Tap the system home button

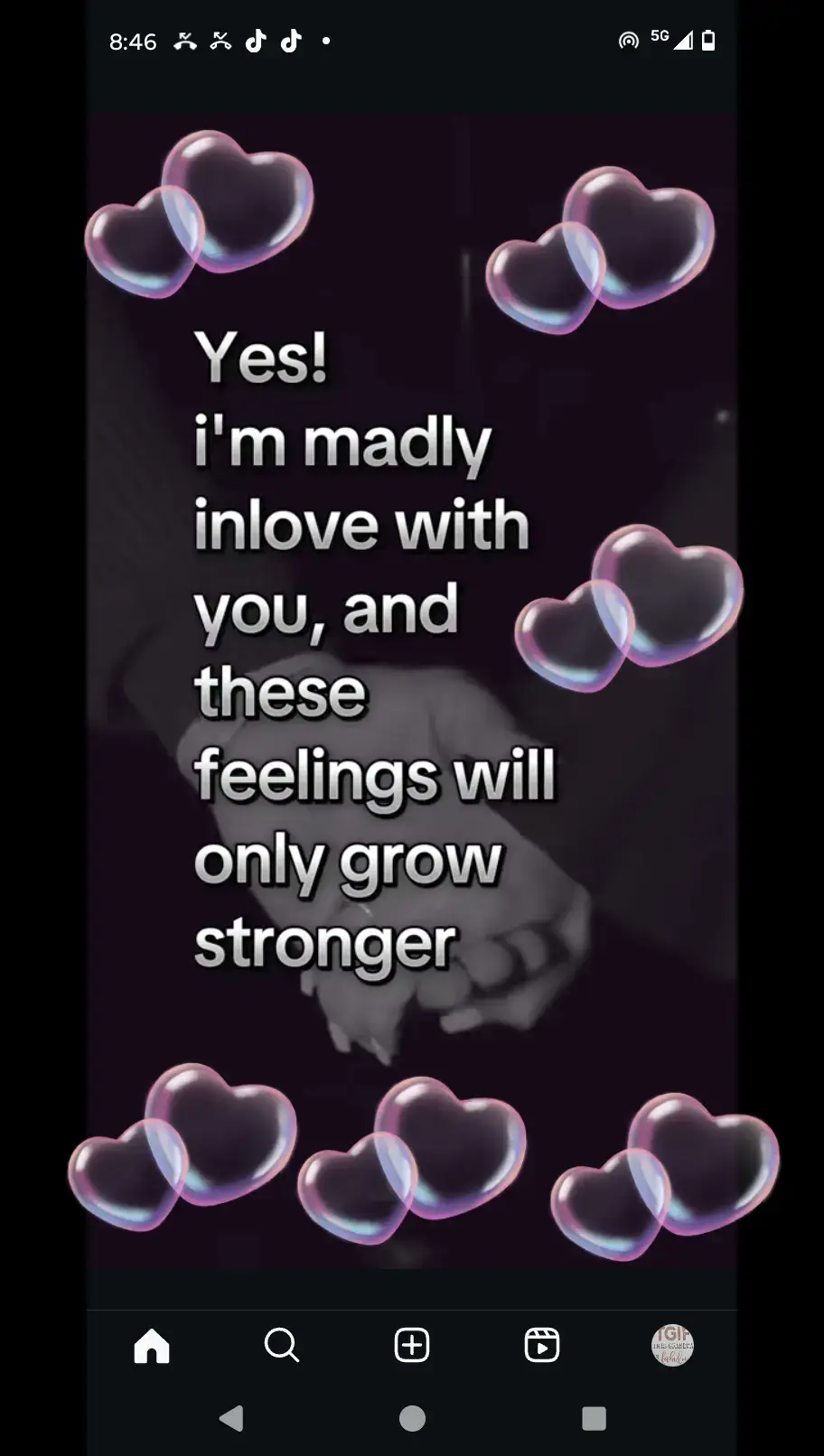[412, 1418]
